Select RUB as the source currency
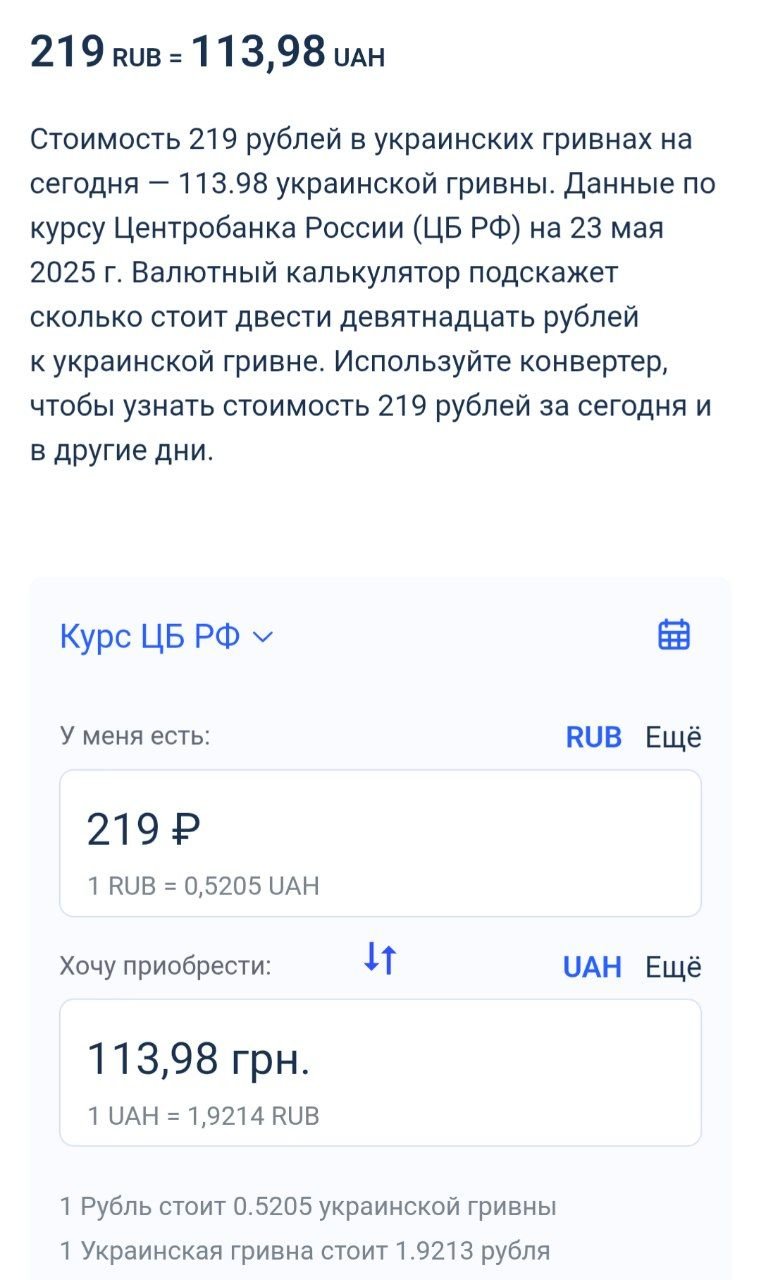 tap(593, 738)
